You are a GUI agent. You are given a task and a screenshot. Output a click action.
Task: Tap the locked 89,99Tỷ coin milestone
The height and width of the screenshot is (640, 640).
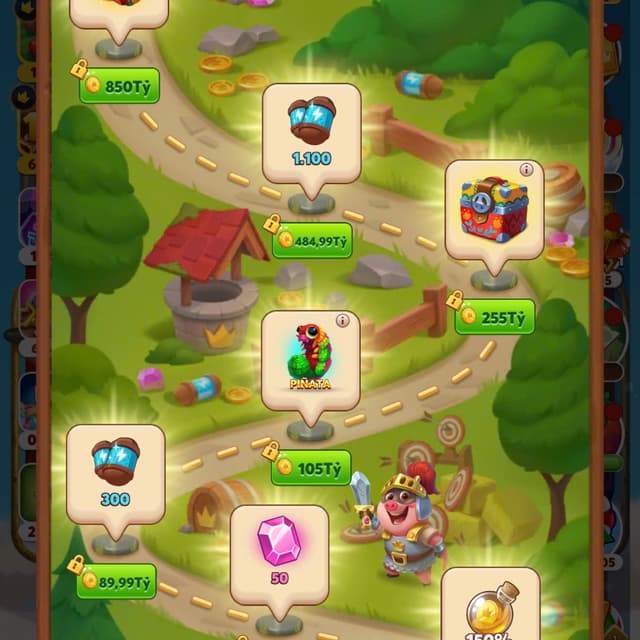pyautogui.click(x=116, y=581)
